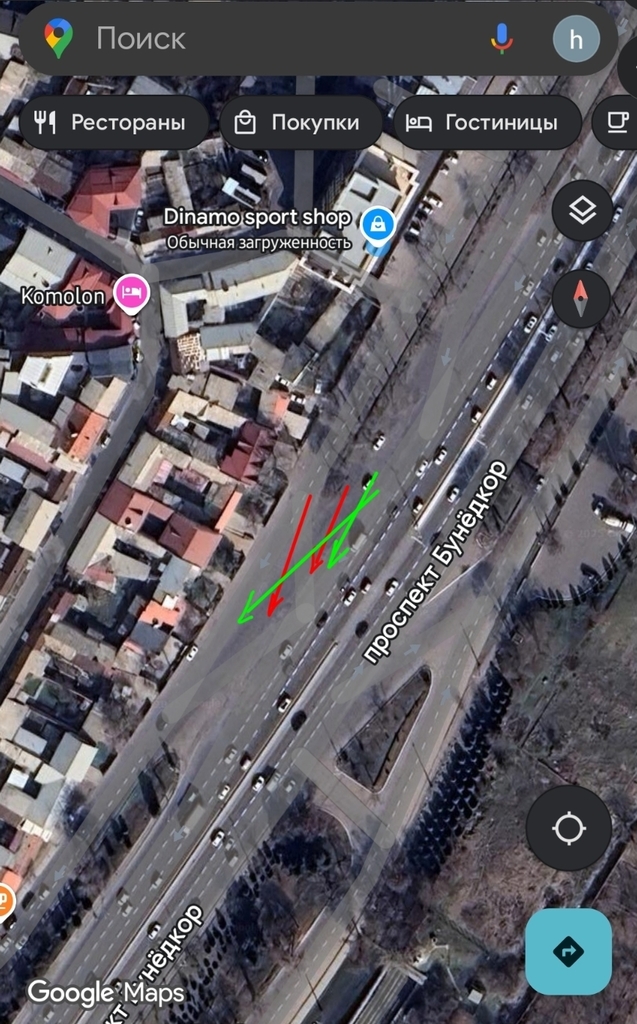The width and height of the screenshot is (637, 1024).
Task: Reset orientation with the compass
Action: pyautogui.click(x=581, y=298)
